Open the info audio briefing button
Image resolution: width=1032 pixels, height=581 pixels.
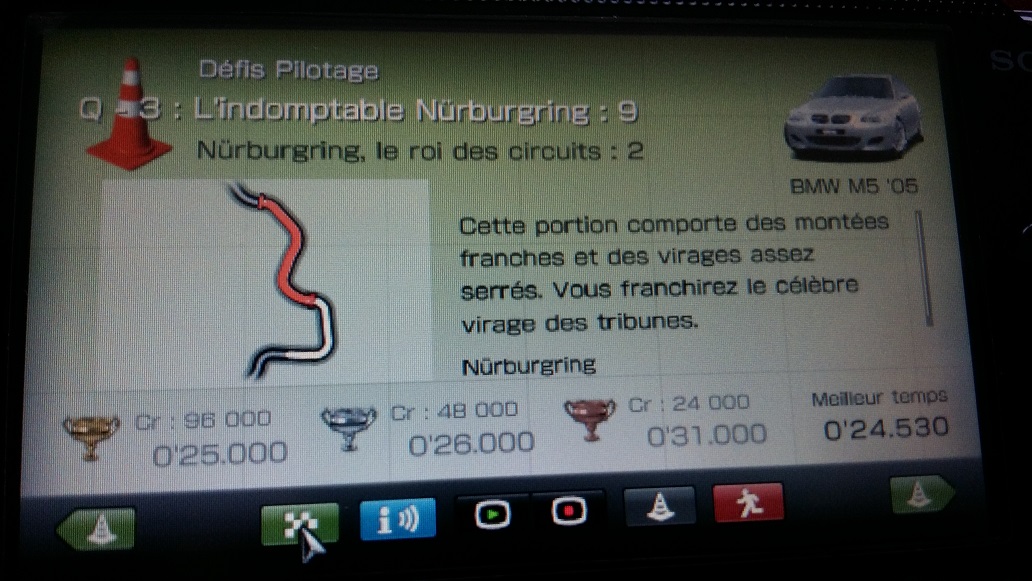[397, 520]
